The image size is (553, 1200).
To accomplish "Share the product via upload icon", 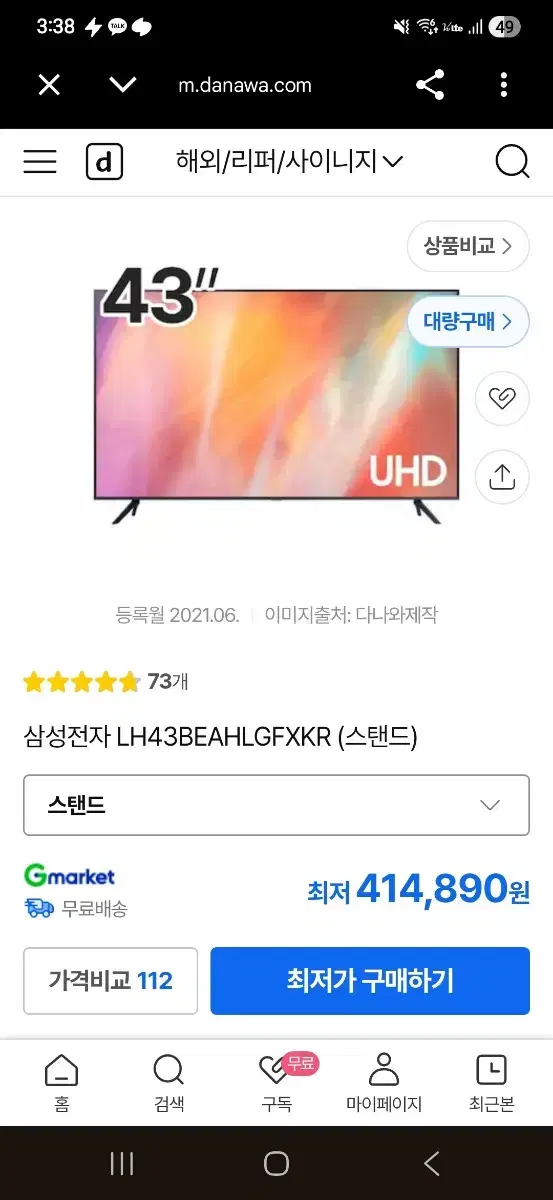I will click(501, 477).
